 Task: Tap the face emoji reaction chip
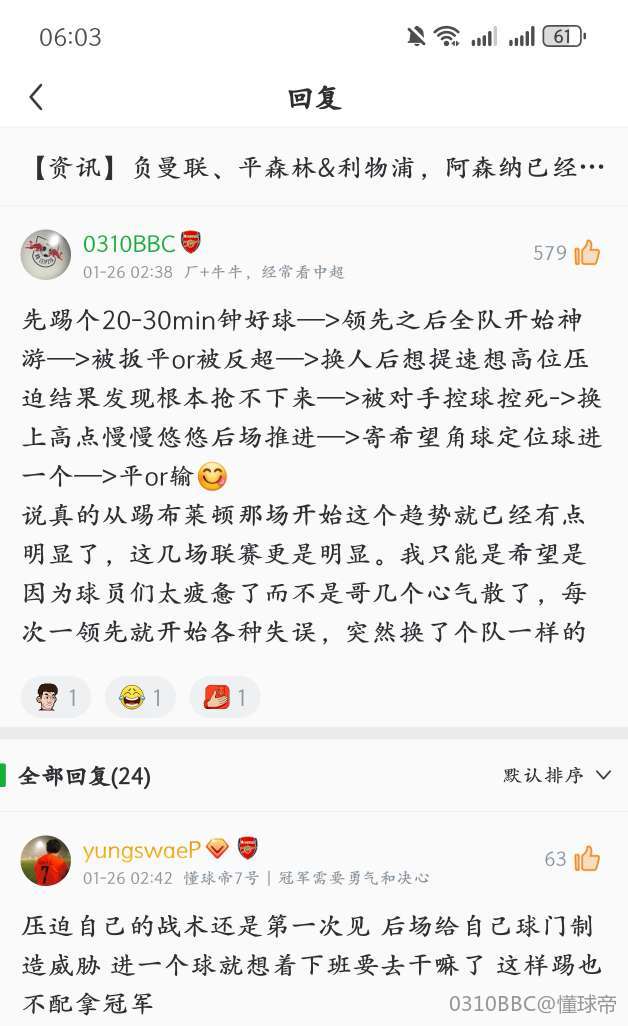[x=56, y=697]
